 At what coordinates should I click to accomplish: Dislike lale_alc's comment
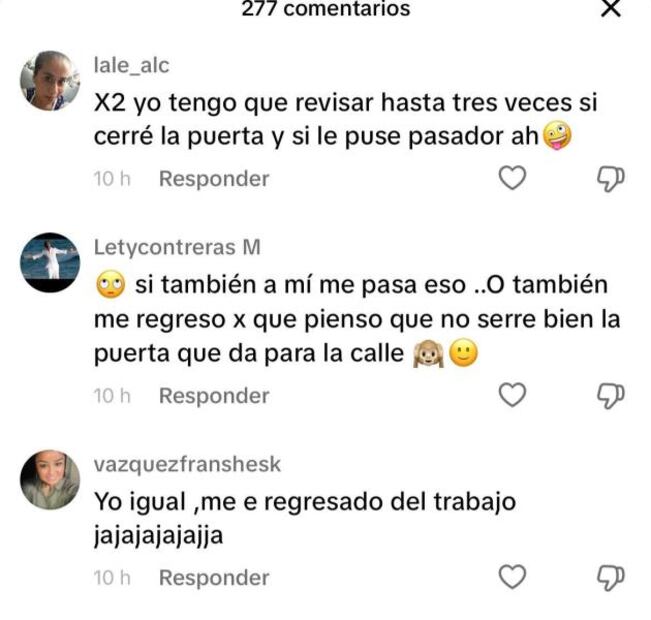point(610,179)
